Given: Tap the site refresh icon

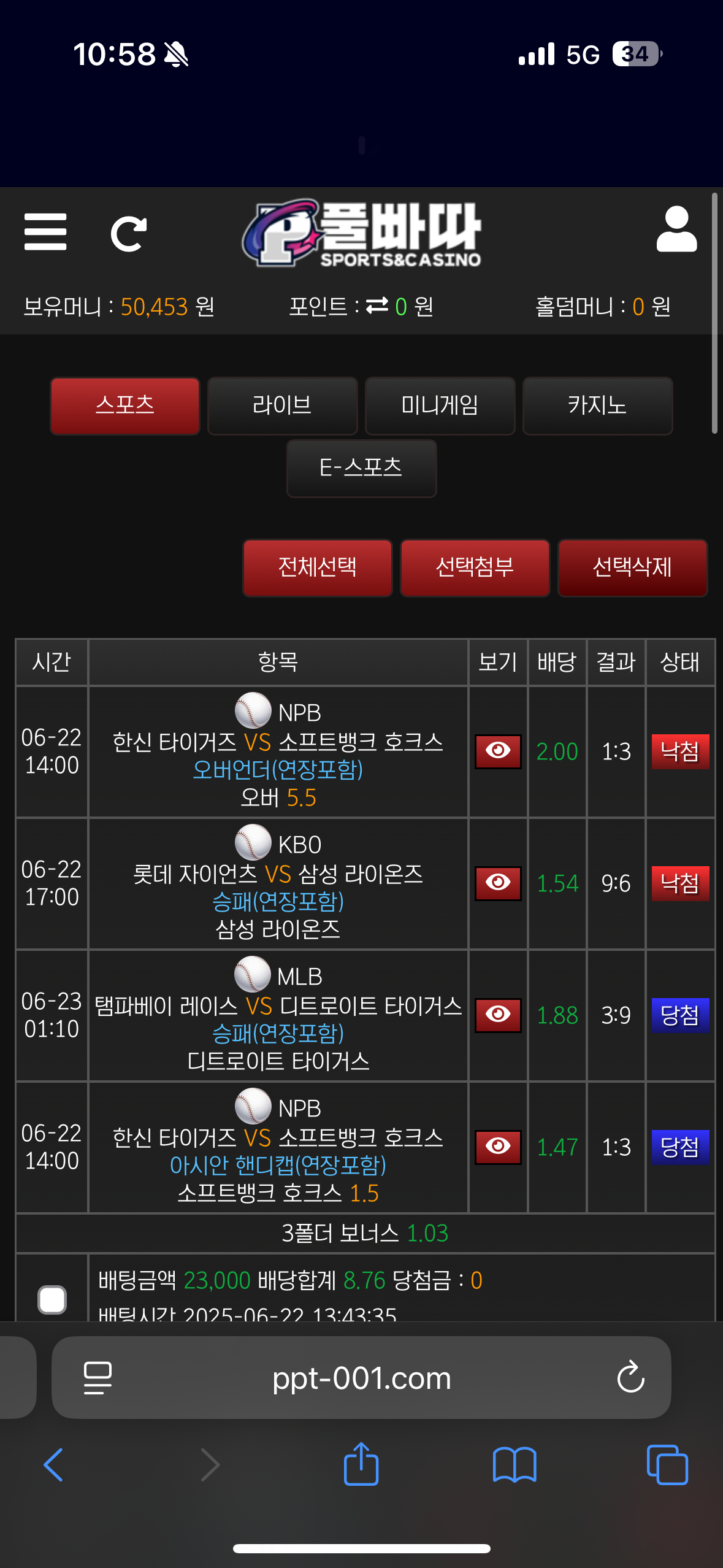Looking at the screenshot, I should point(128,234).
